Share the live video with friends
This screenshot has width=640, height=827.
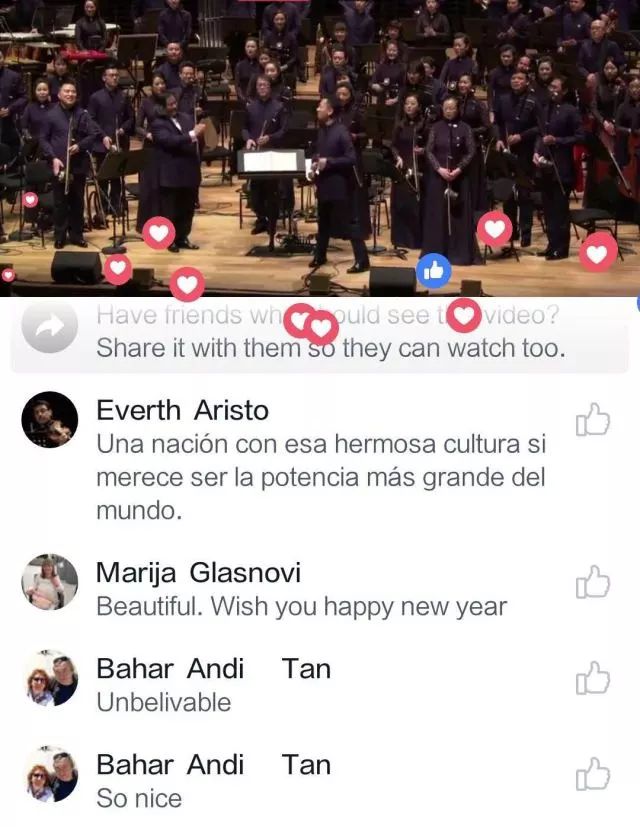(x=50, y=329)
